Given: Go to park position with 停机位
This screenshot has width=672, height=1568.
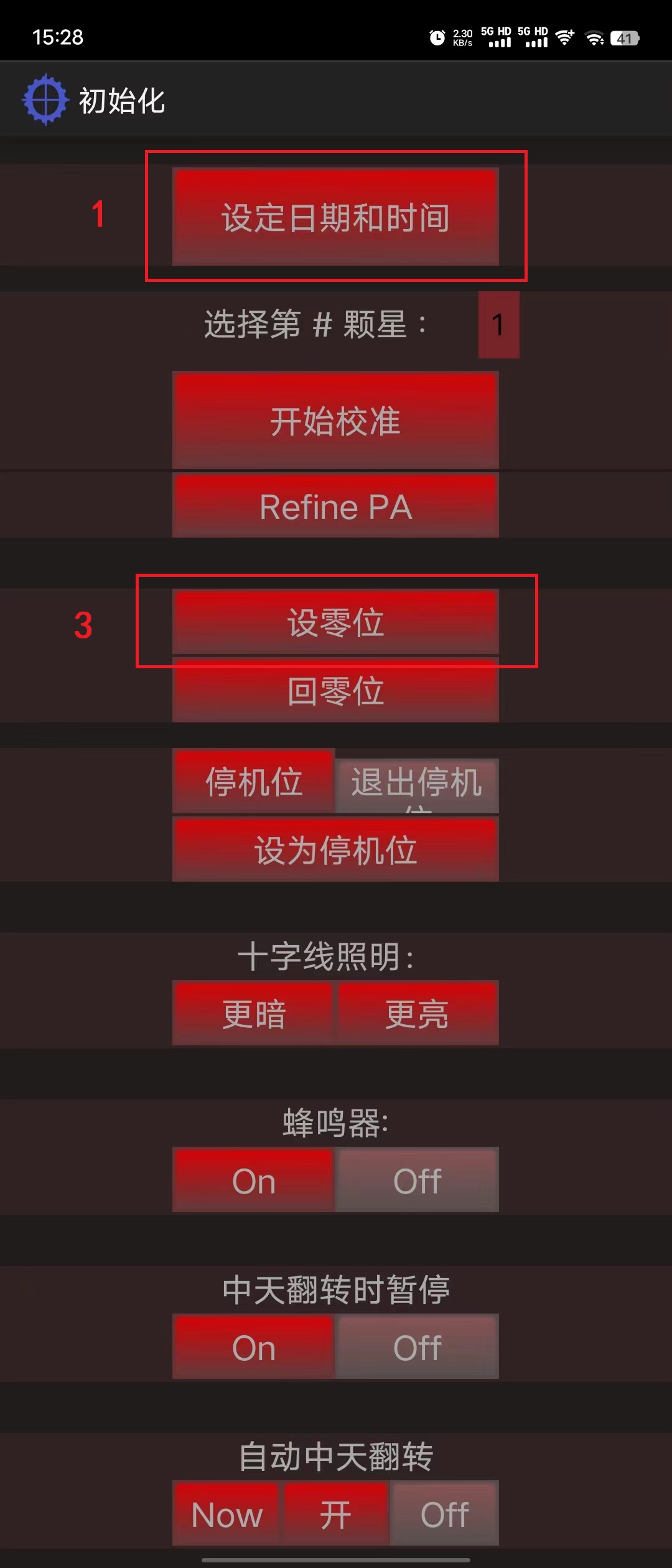Looking at the screenshot, I should coord(254,782).
